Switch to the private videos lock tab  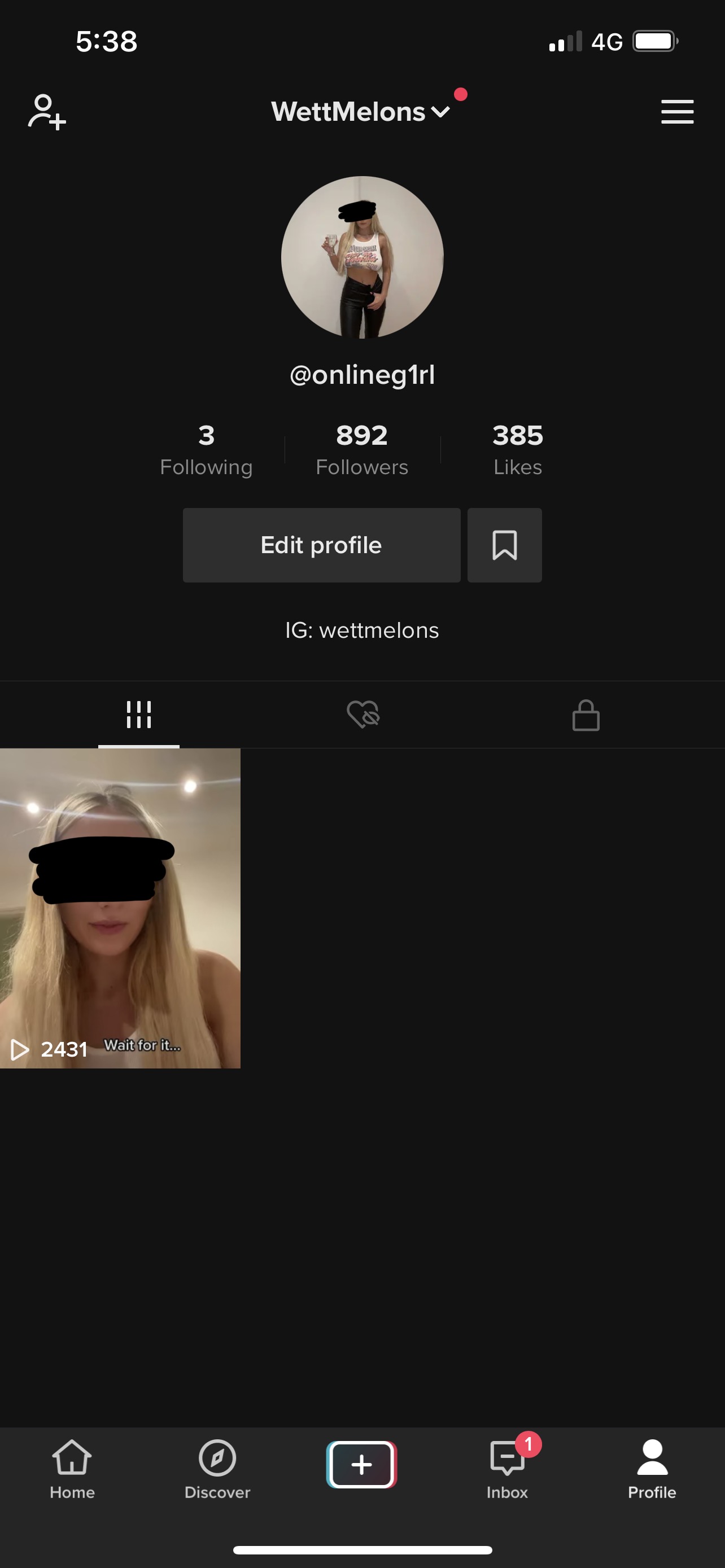586,715
